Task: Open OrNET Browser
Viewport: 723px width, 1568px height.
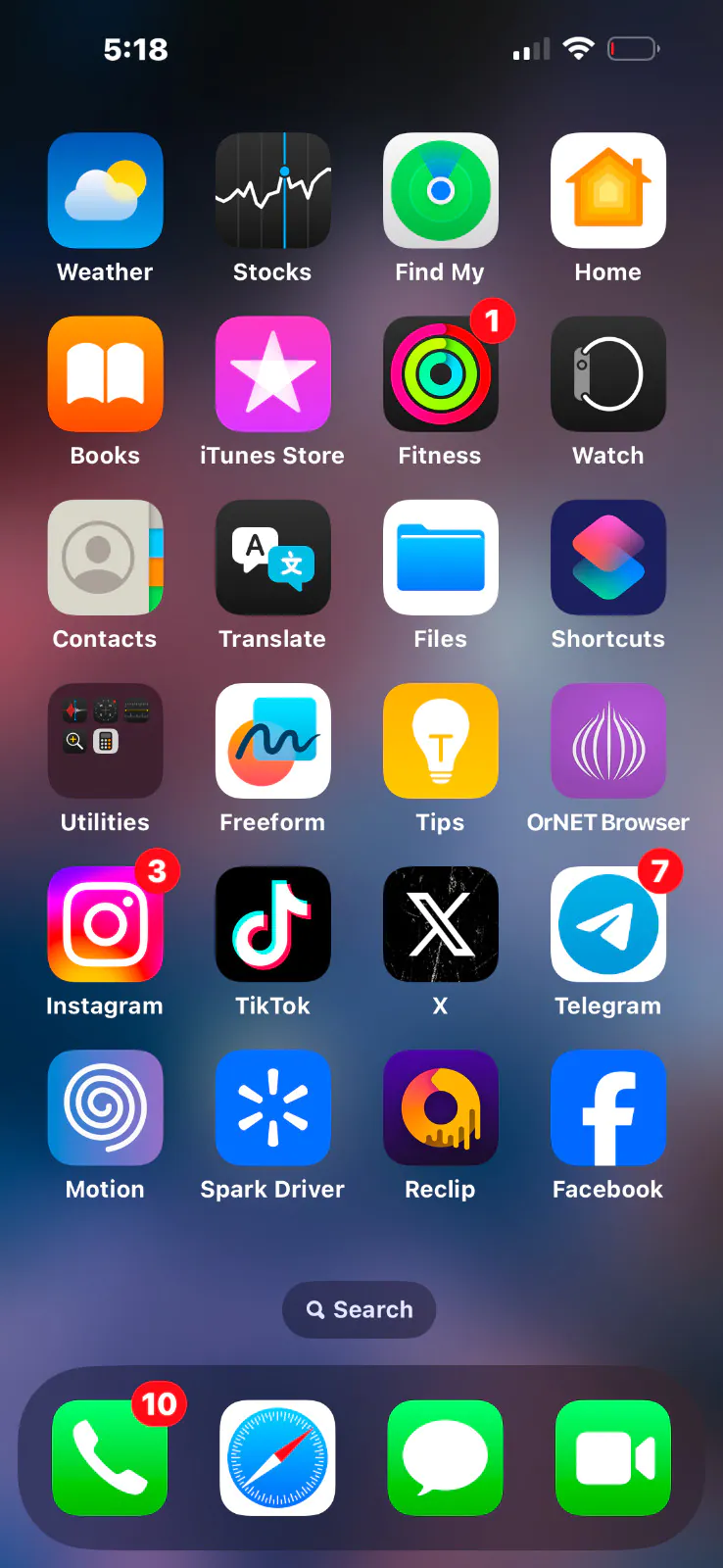Action: pos(607,740)
